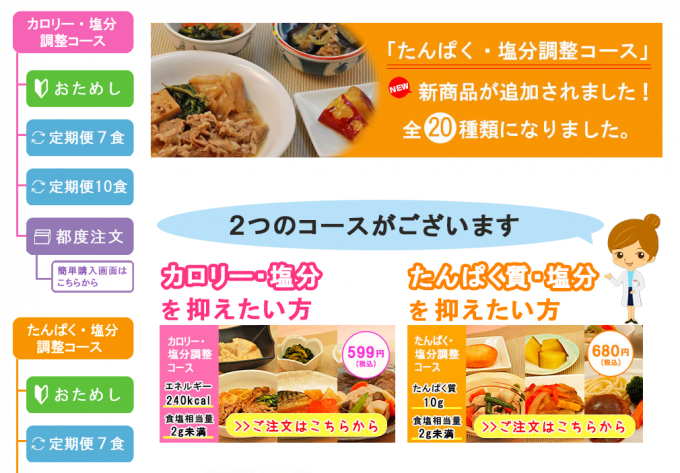Open the たんぱく・塩分調整コース new products banner
Image resolution: width=680 pixels, height=473 pixels.
(405, 90)
